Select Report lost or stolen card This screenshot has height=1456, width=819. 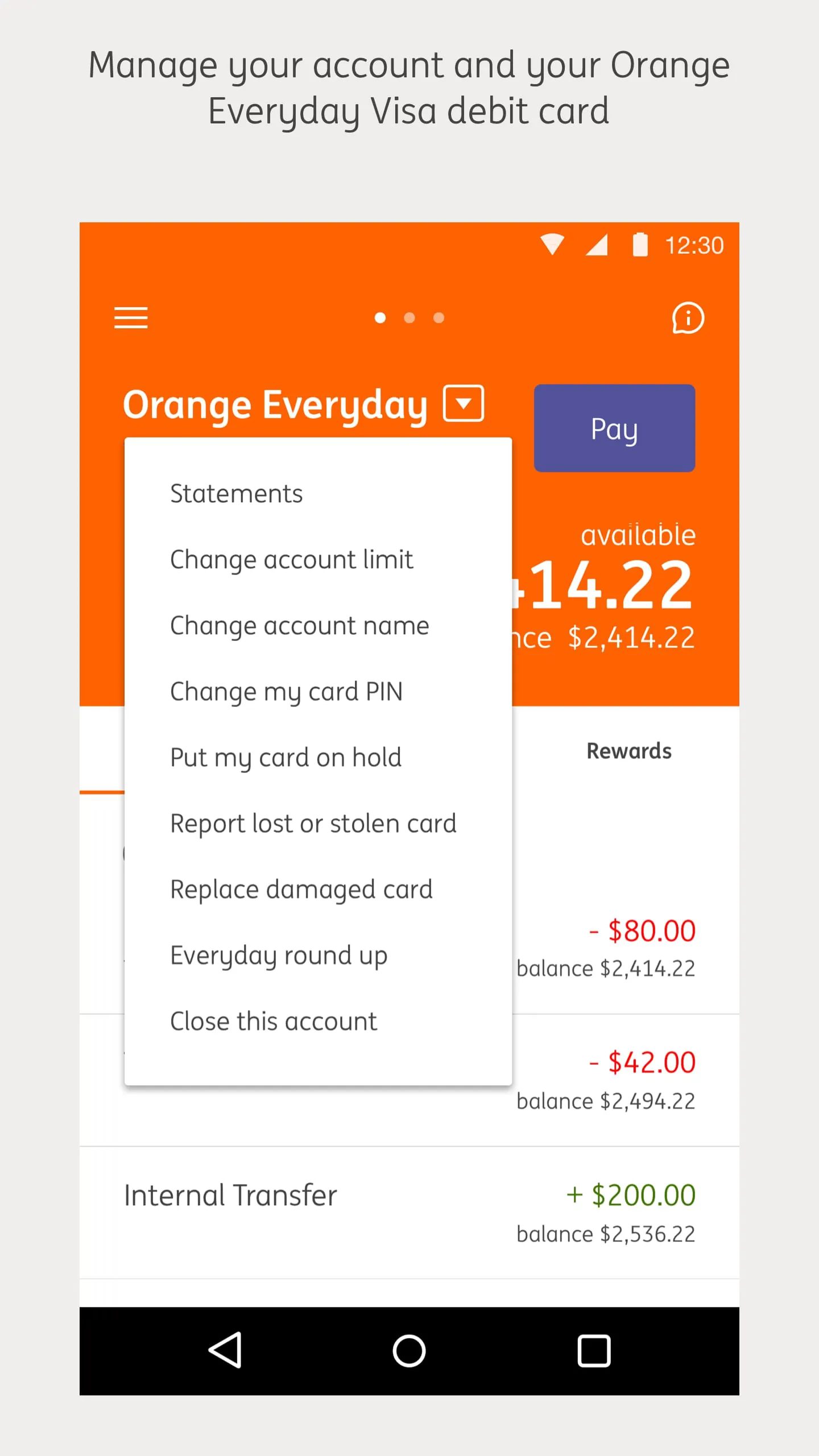312,823
